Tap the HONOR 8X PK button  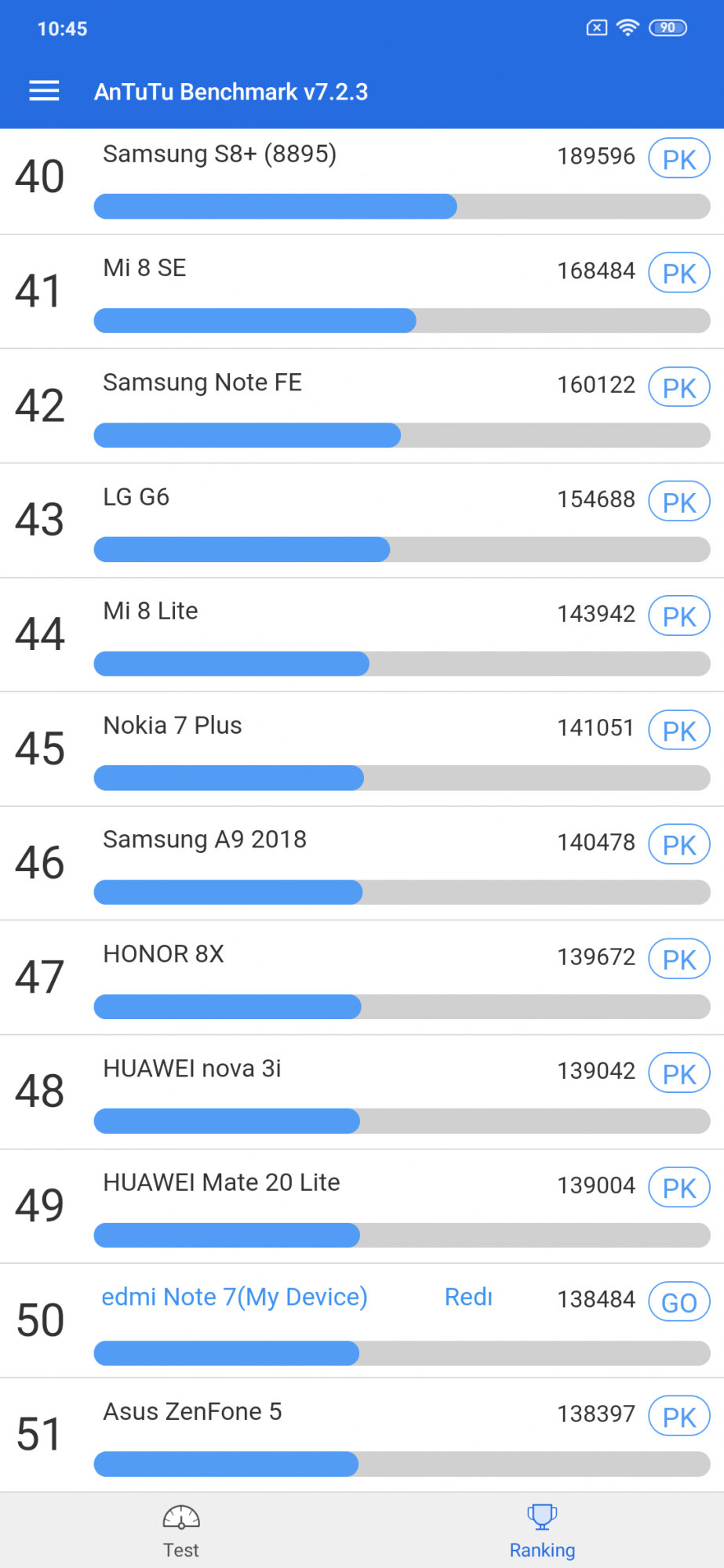pos(679,959)
